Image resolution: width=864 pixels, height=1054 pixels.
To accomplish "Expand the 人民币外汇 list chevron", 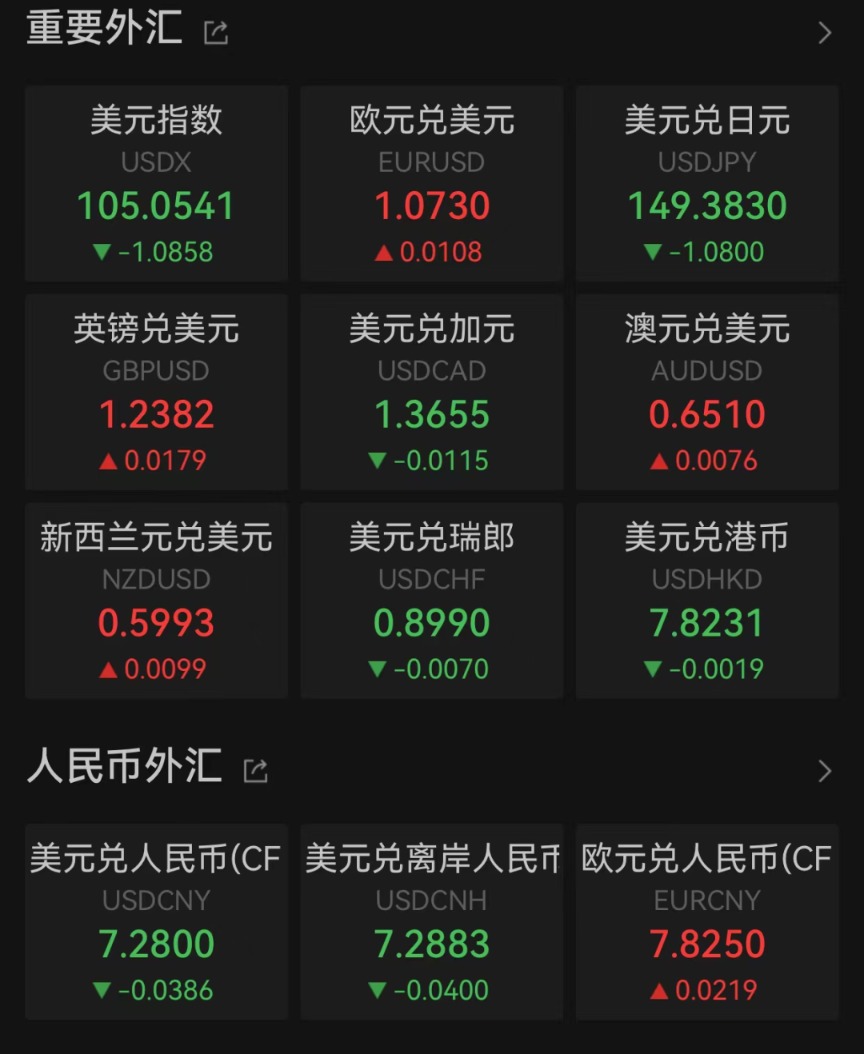I will [825, 771].
